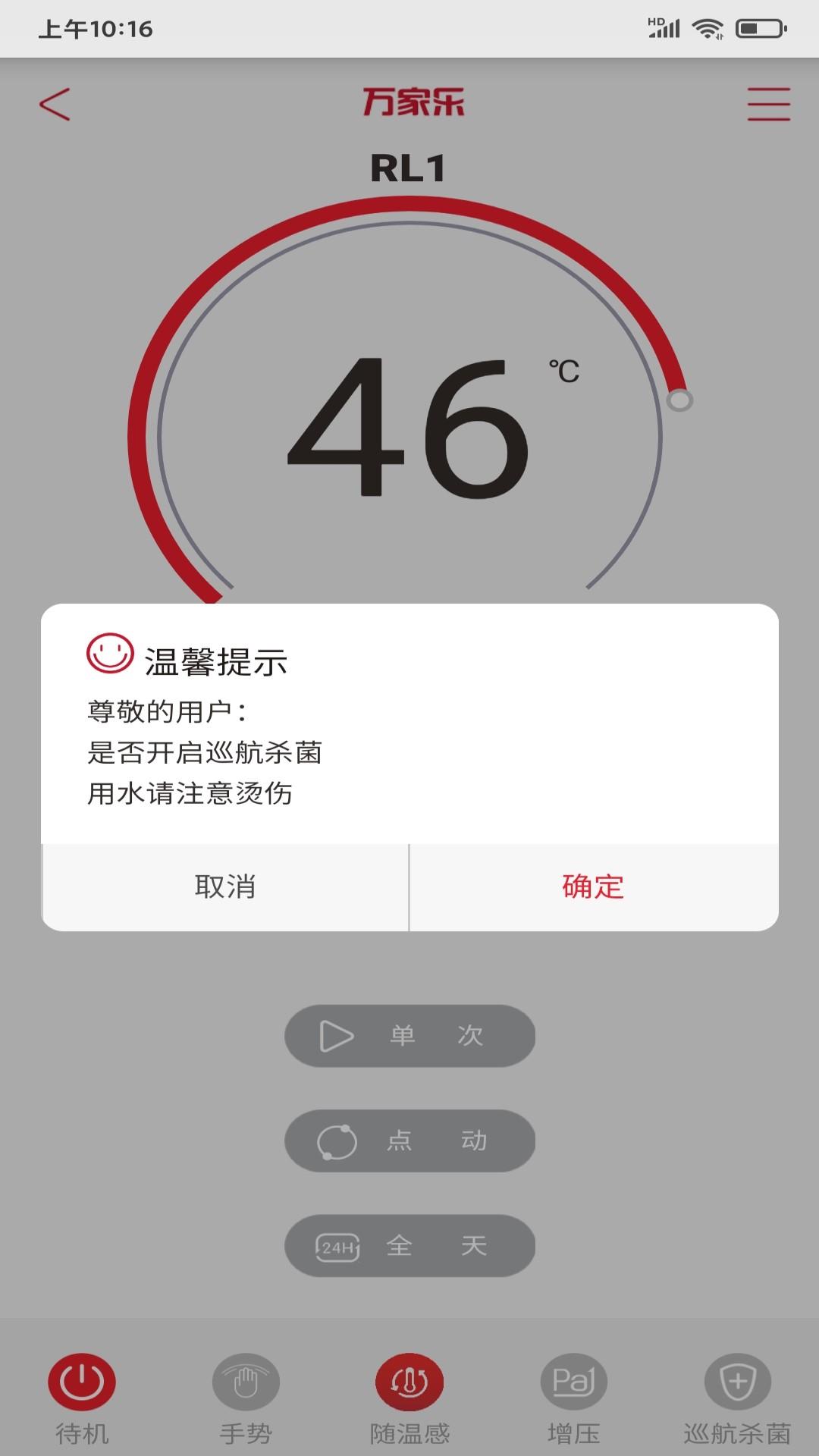Open the hamburger menu at top right
This screenshot has height=1456, width=819.
click(768, 104)
